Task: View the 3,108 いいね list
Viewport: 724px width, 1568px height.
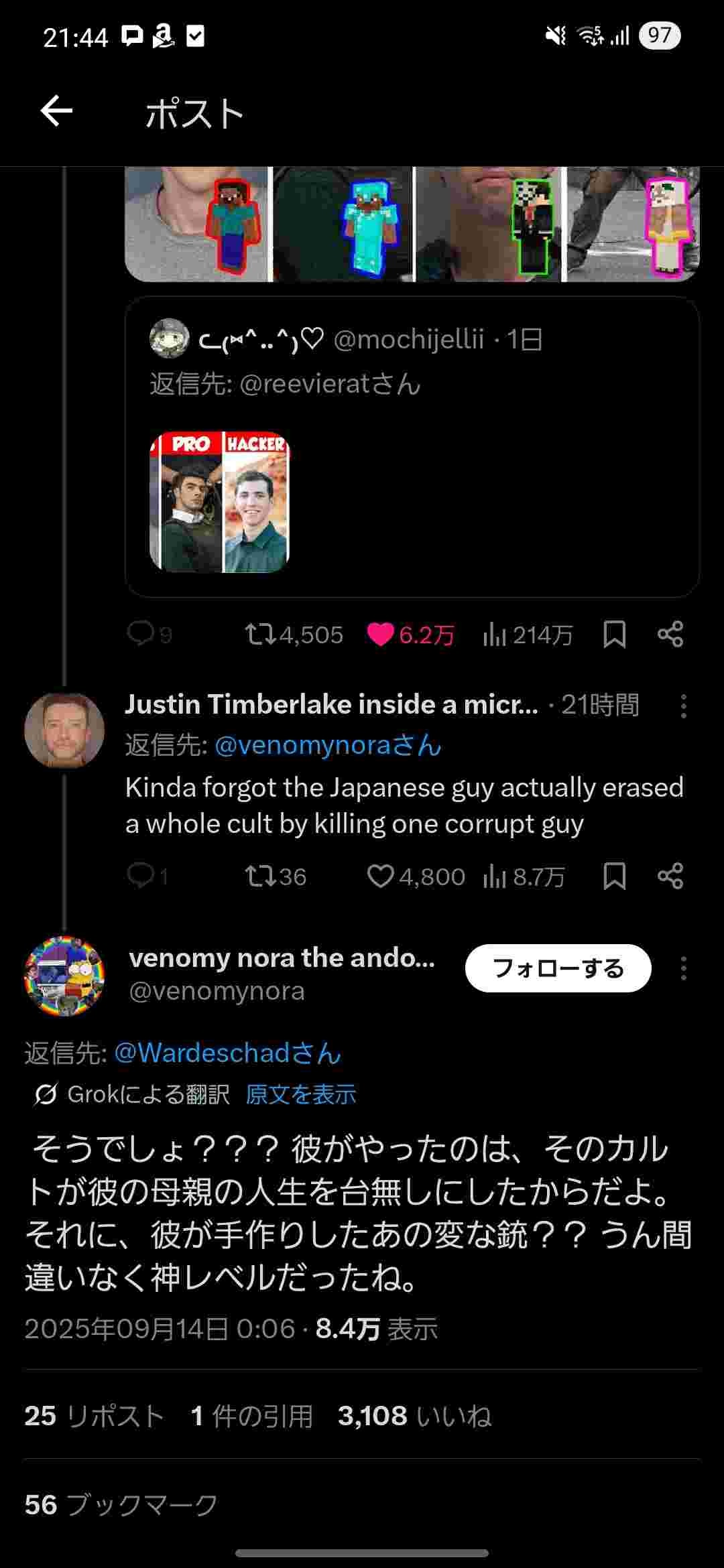Action: point(414,1416)
